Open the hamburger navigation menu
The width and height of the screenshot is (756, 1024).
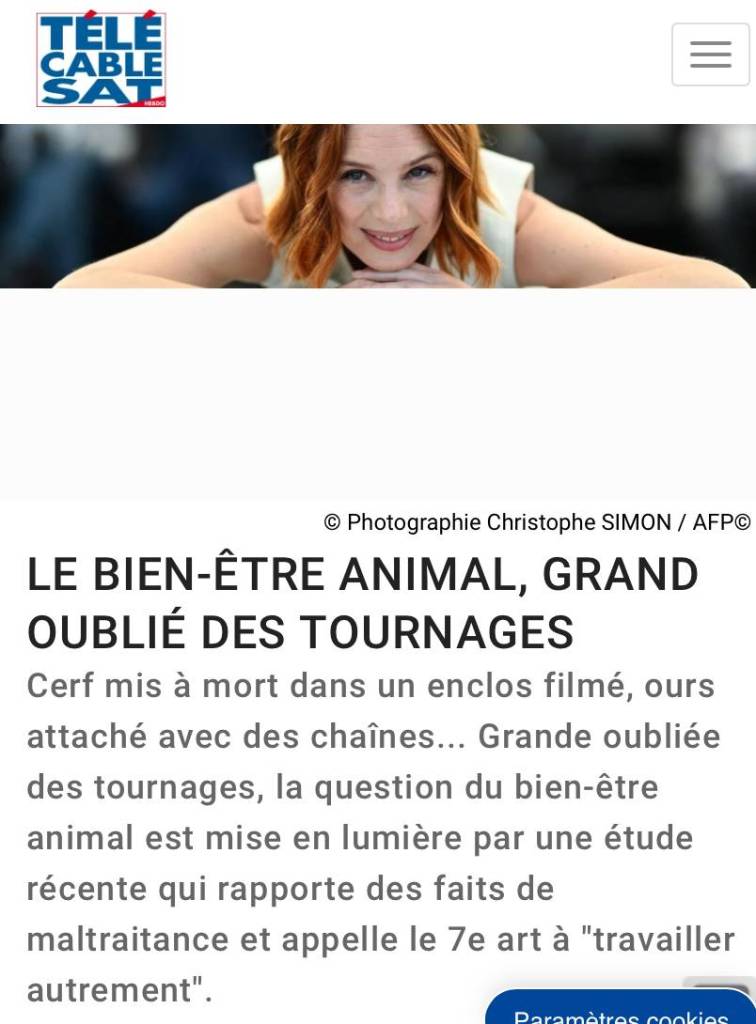tap(710, 55)
